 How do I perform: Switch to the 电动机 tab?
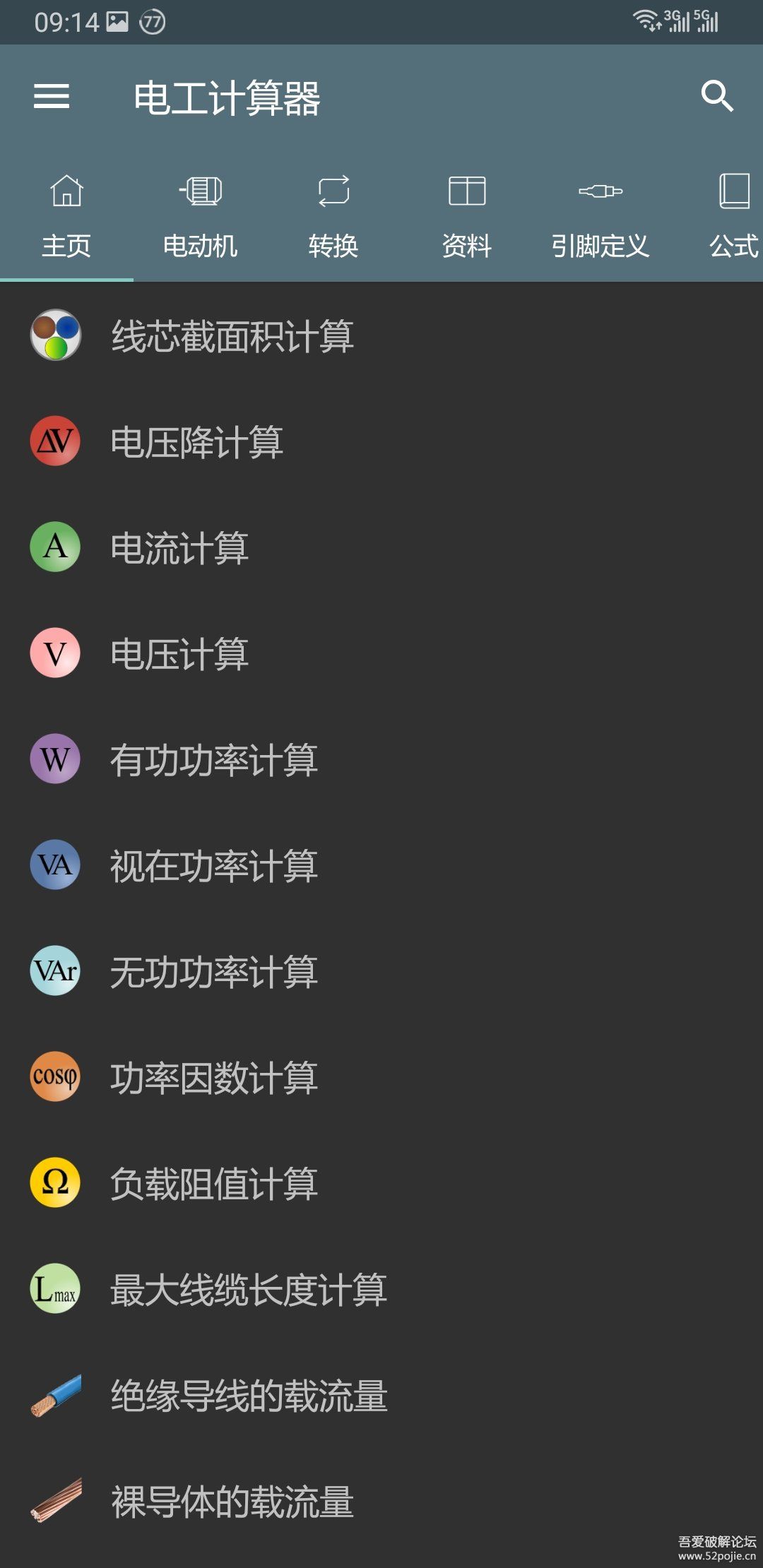(200, 216)
